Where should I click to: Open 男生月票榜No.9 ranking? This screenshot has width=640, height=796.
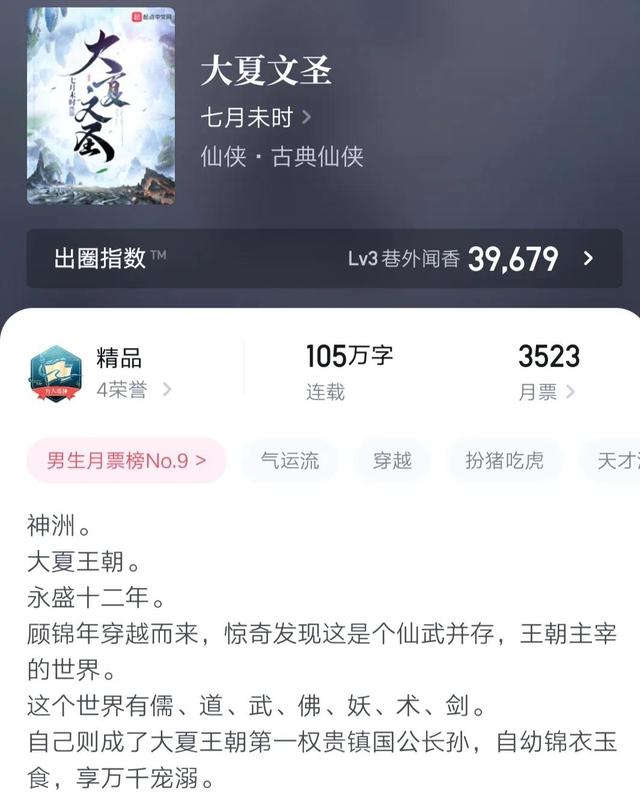point(127,461)
